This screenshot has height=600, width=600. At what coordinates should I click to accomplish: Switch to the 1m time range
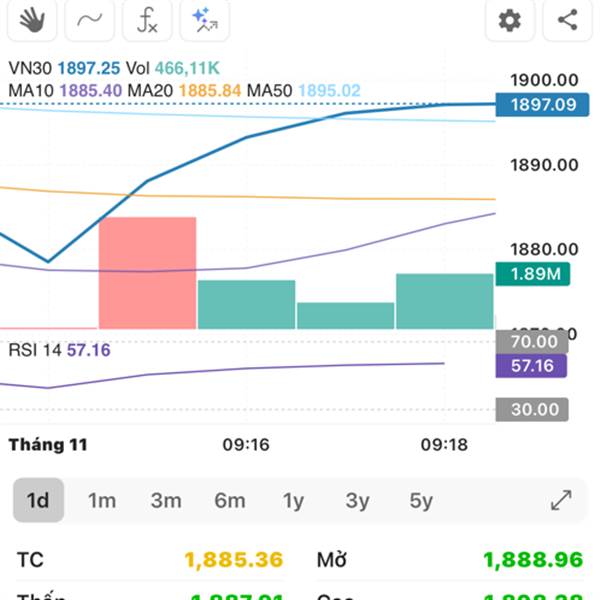pyautogui.click(x=102, y=500)
